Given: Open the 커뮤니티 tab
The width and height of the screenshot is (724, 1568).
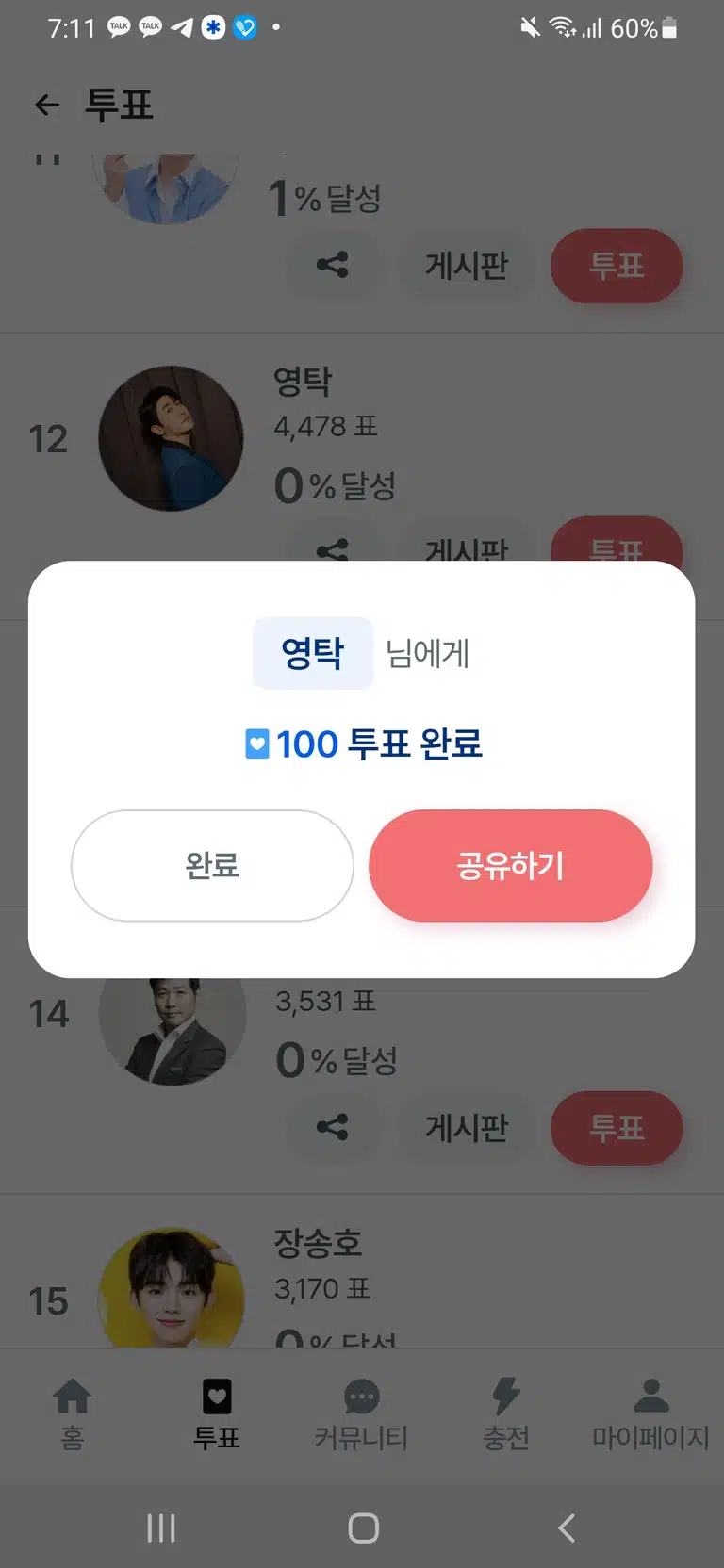Looking at the screenshot, I should [361, 1413].
